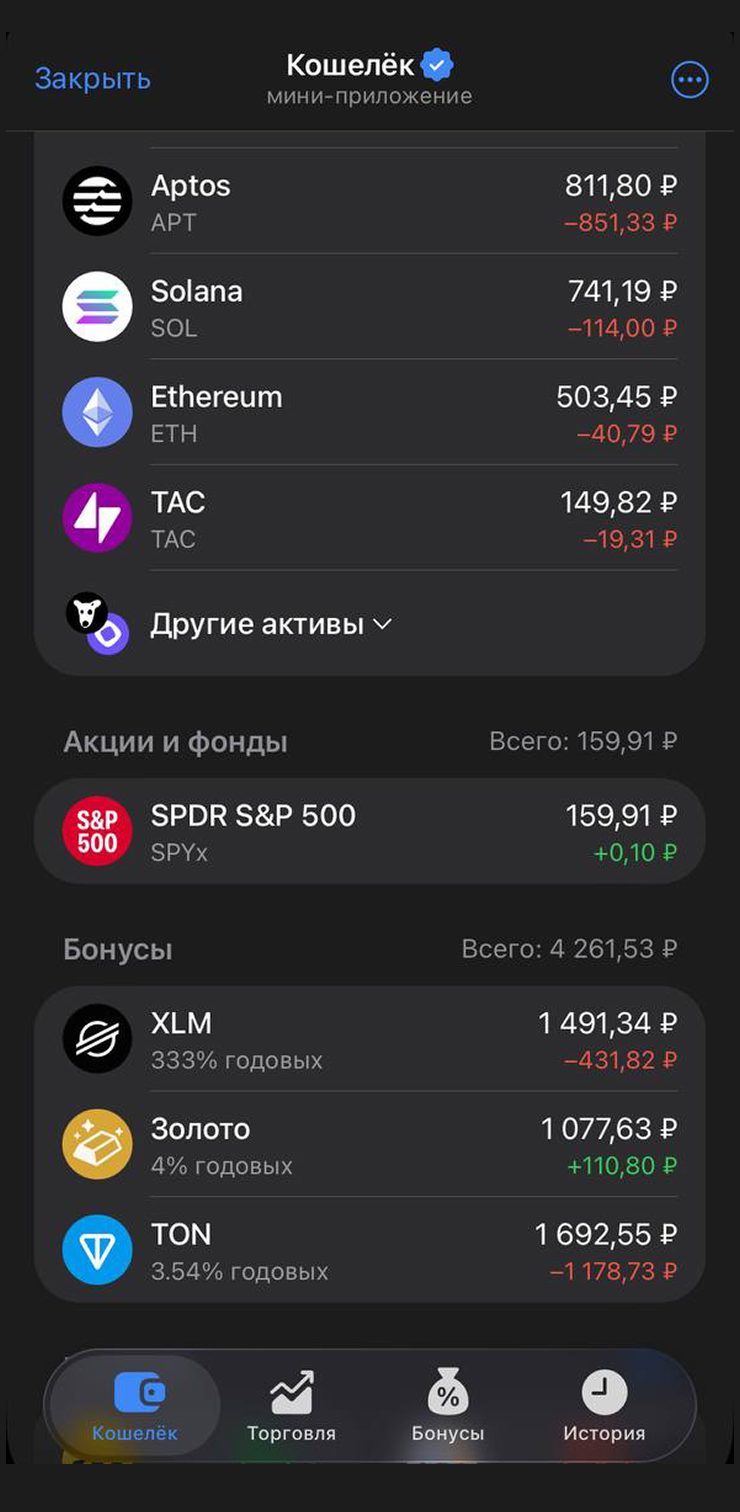Viewport: 740px width, 1512px height.
Task: Open the three-dot overflow menu
Action: click(690, 80)
